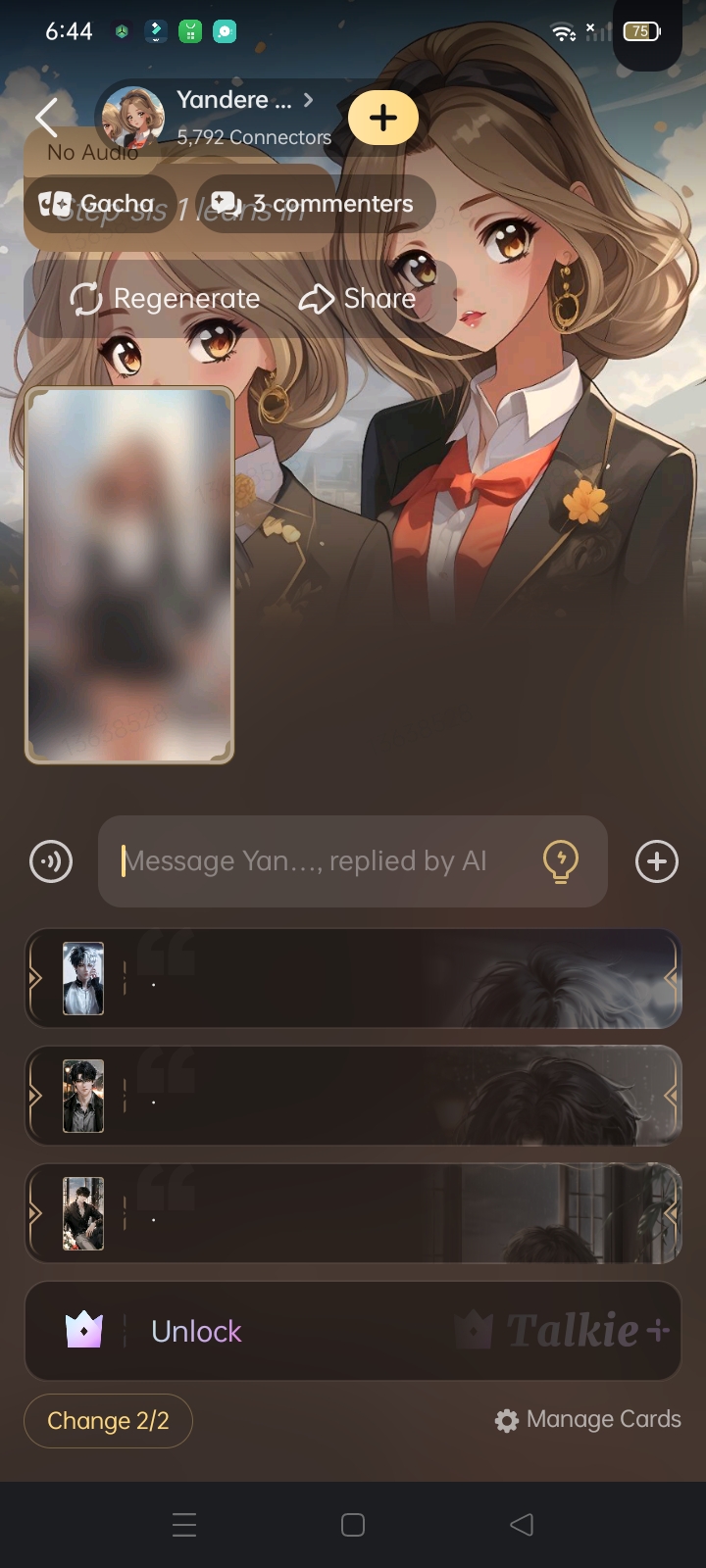
Task: Open Yandere character profile
Action: coord(235,101)
